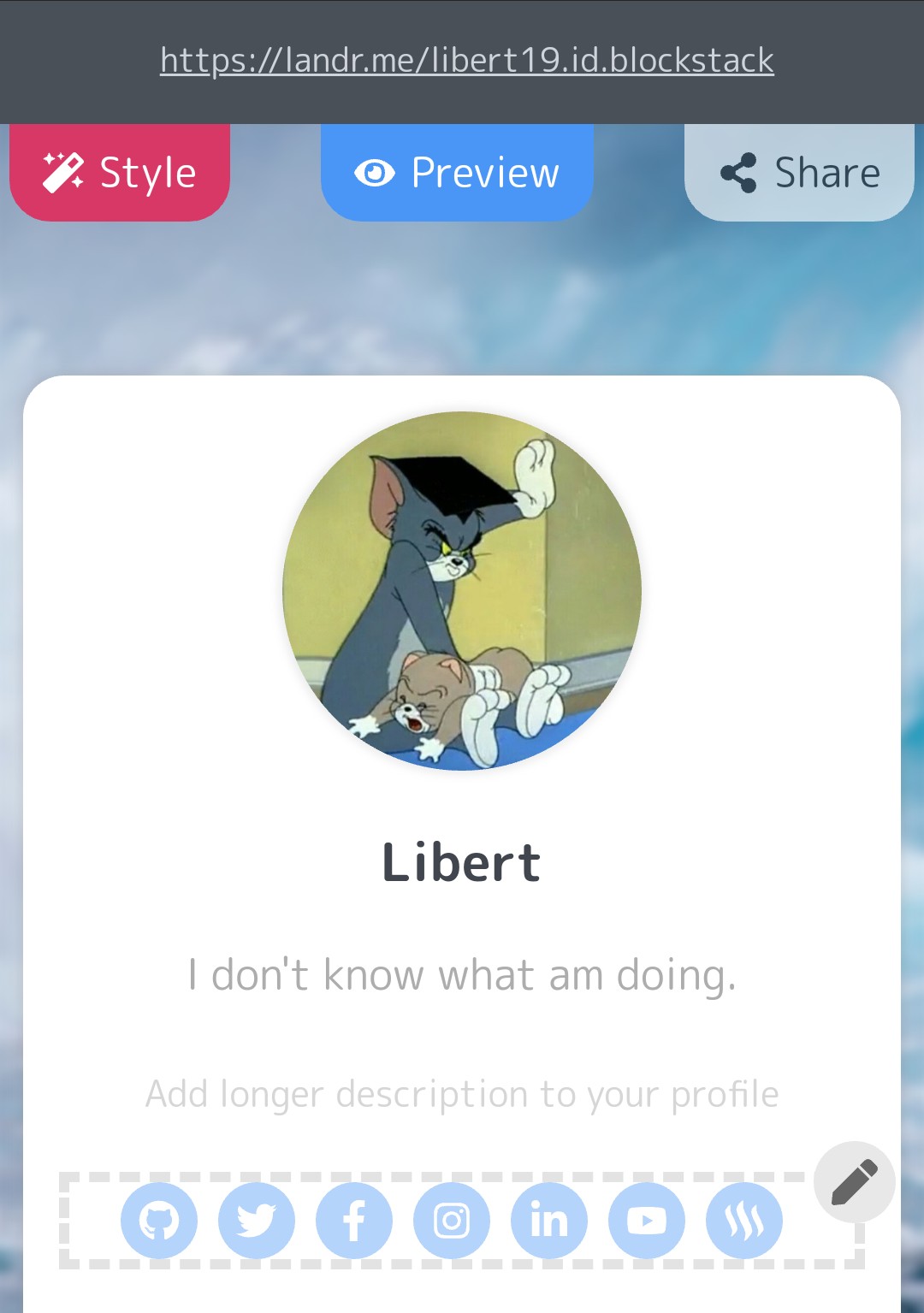Open the Steem social icon
The image size is (924, 1313).
[x=743, y=1221]
